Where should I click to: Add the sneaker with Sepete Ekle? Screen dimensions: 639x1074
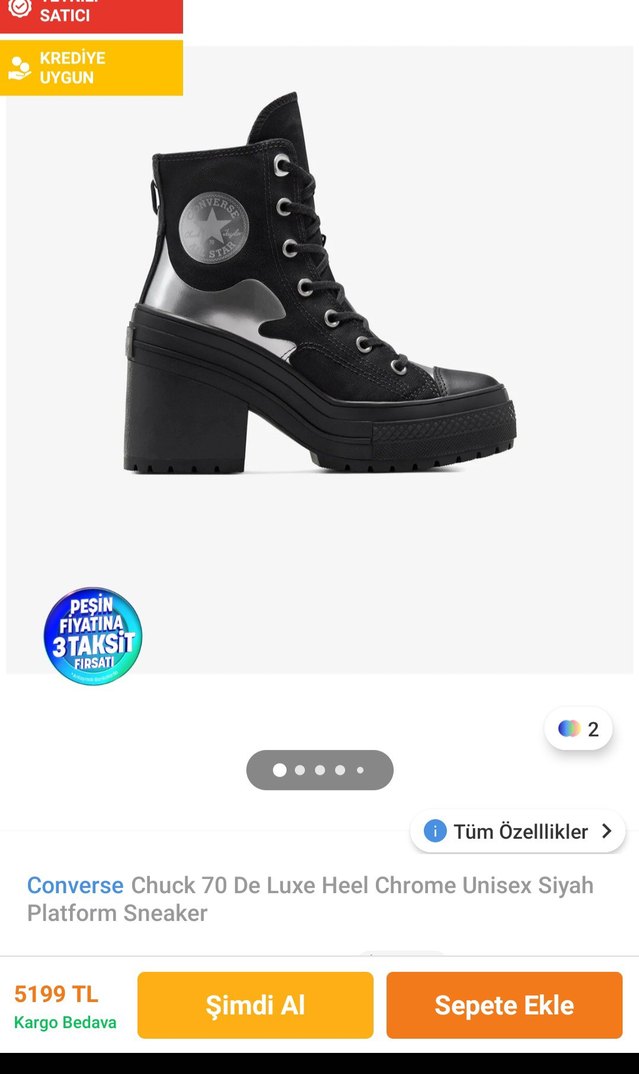coord(504,1005)
